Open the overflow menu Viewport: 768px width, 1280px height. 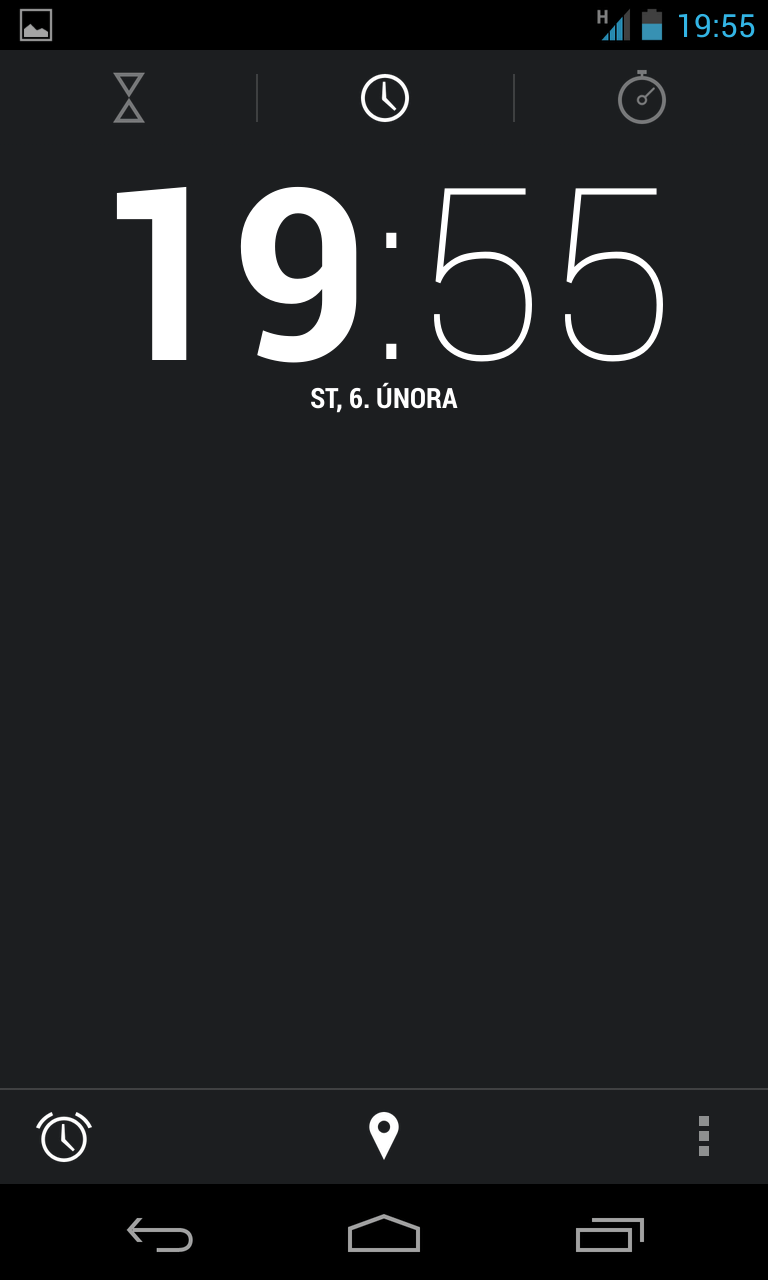click(703, 1136)
